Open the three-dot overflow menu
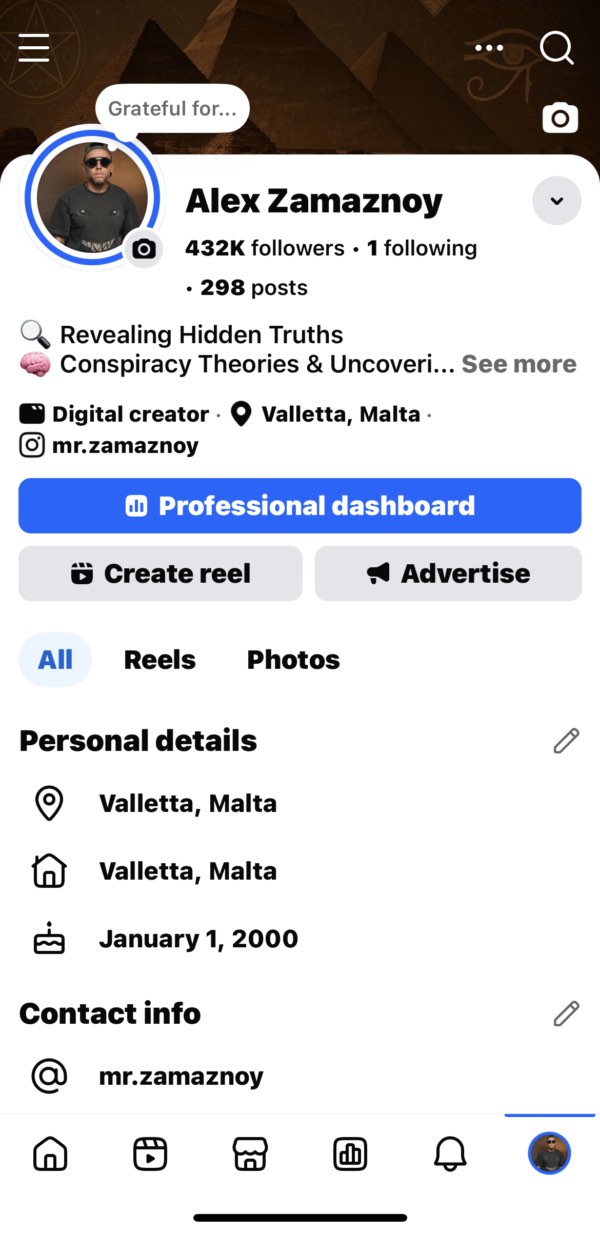 click(x=489, y=47)
